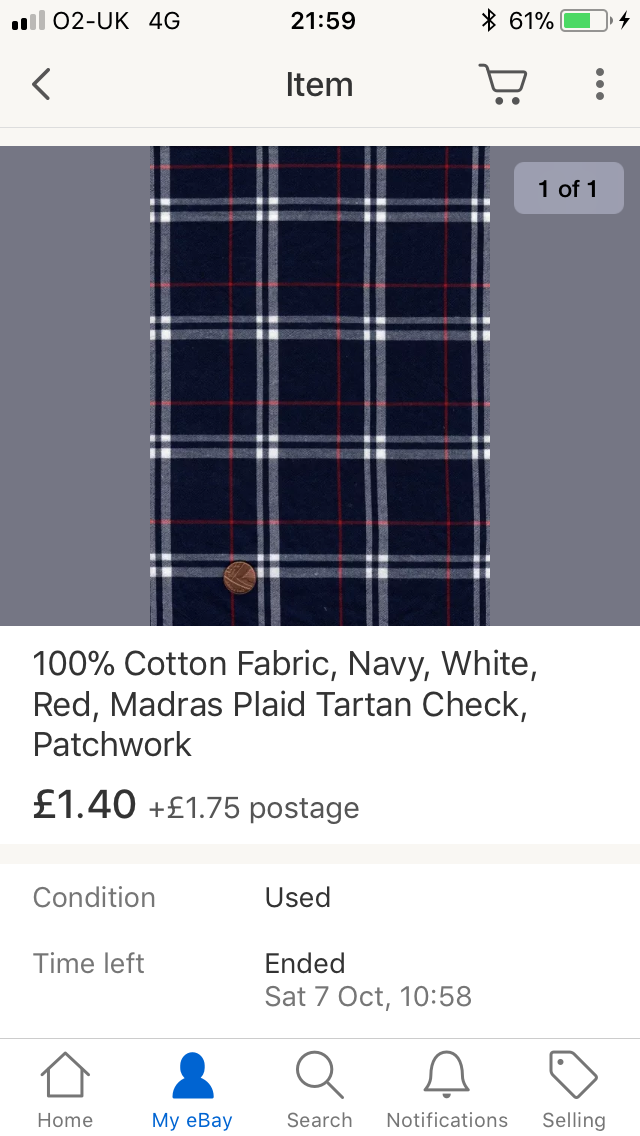Open the overflow menu
Screen dimensions: 640x1136
coord(600,85)
